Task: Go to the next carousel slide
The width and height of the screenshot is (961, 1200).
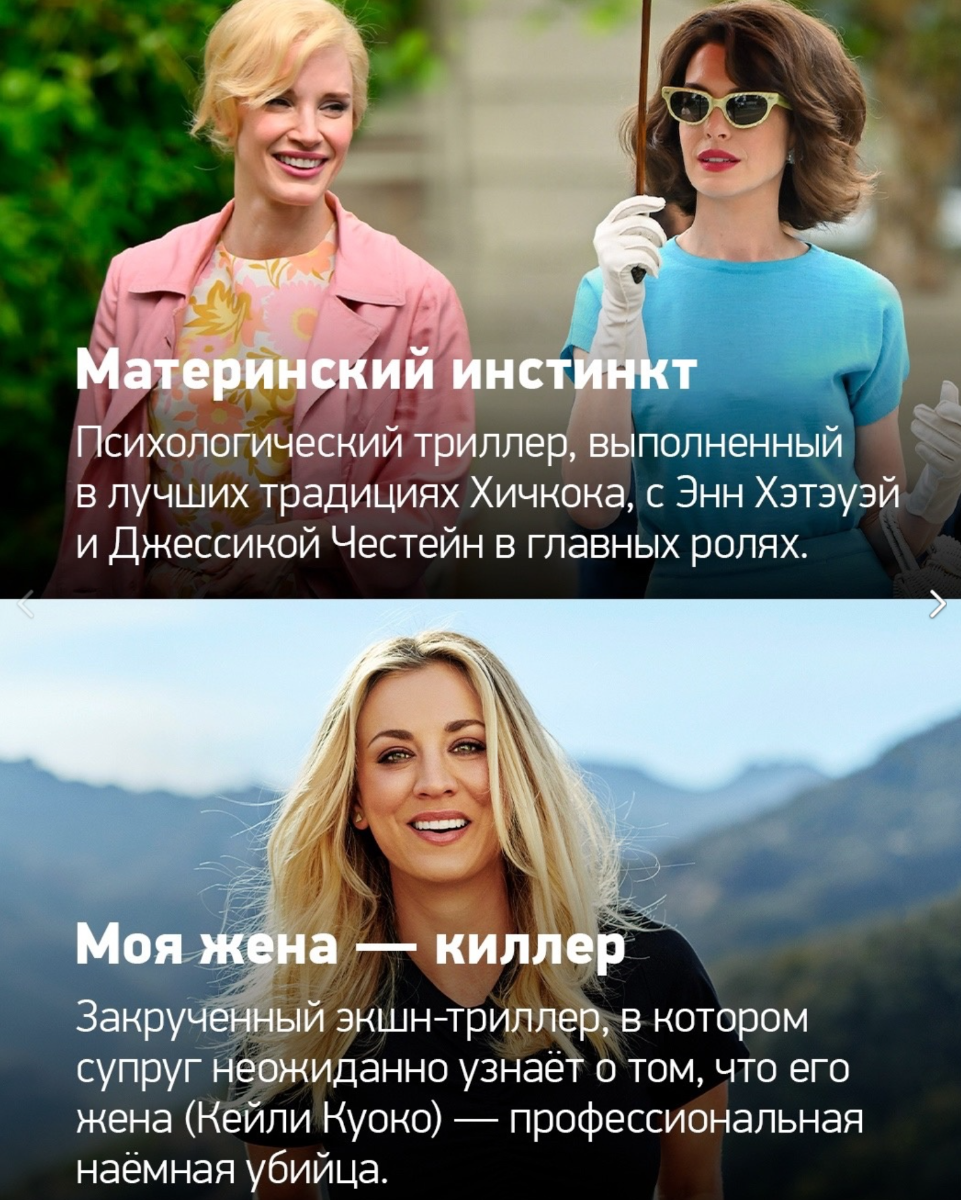Action: coord(936,603)
